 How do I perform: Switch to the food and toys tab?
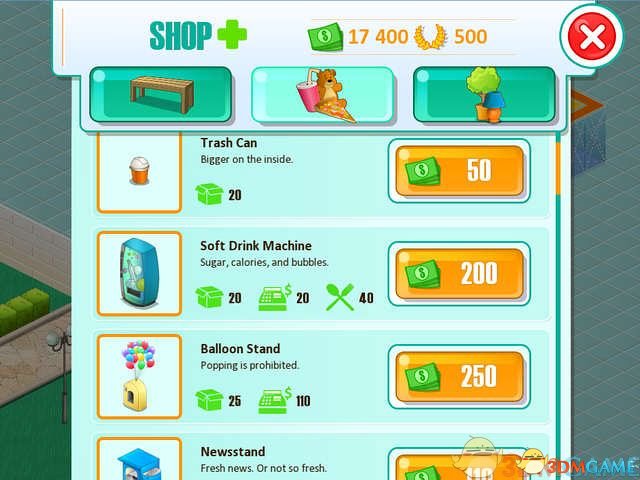pyautogui.click(x=321, y=93)
